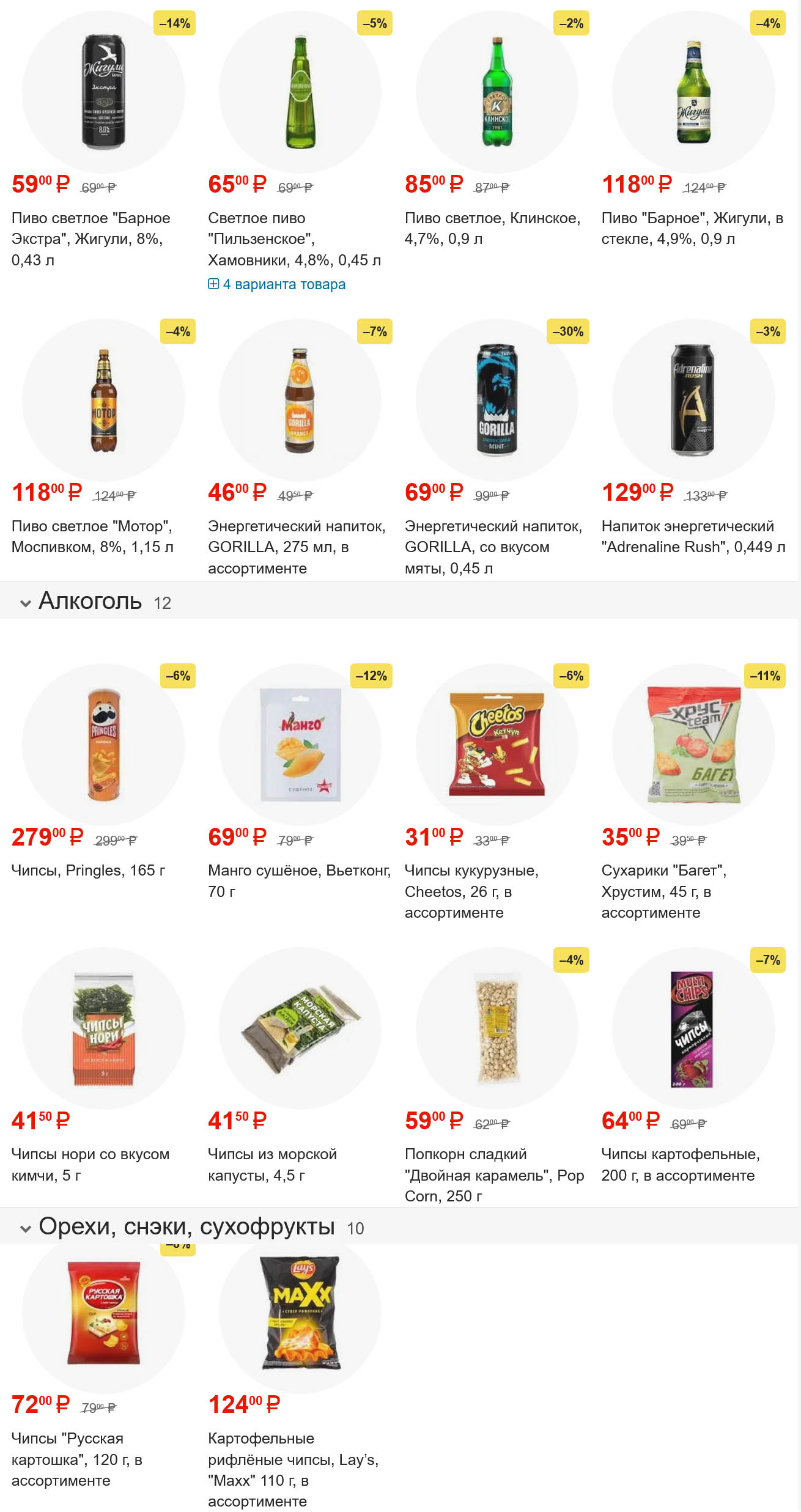Open Чипсы нори со вкусом кимчи
This screenshot has width=801, height=1512.
click(90, 1164)
